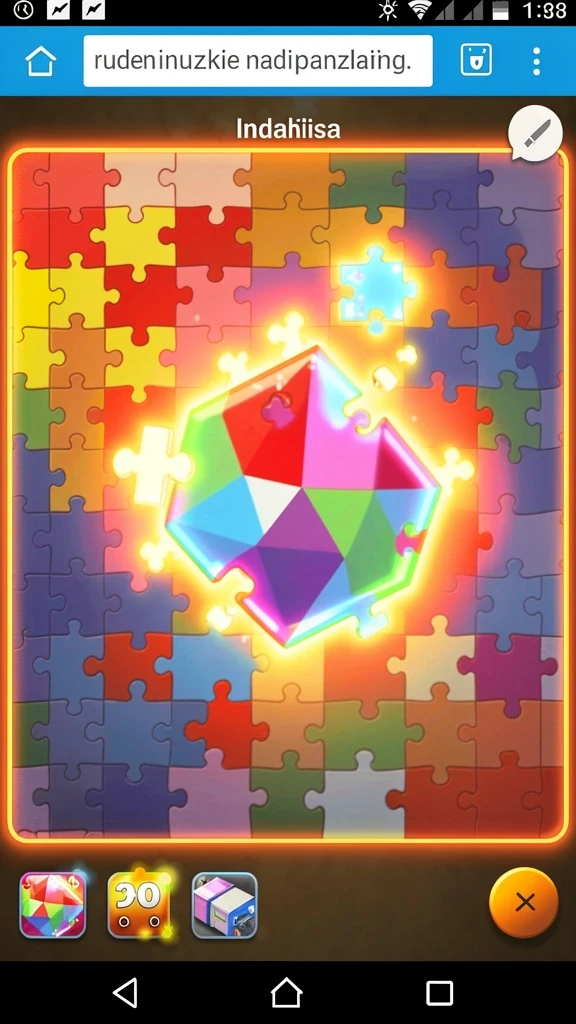
Task: Open the browser overflow menu
Action: [536, 61]
